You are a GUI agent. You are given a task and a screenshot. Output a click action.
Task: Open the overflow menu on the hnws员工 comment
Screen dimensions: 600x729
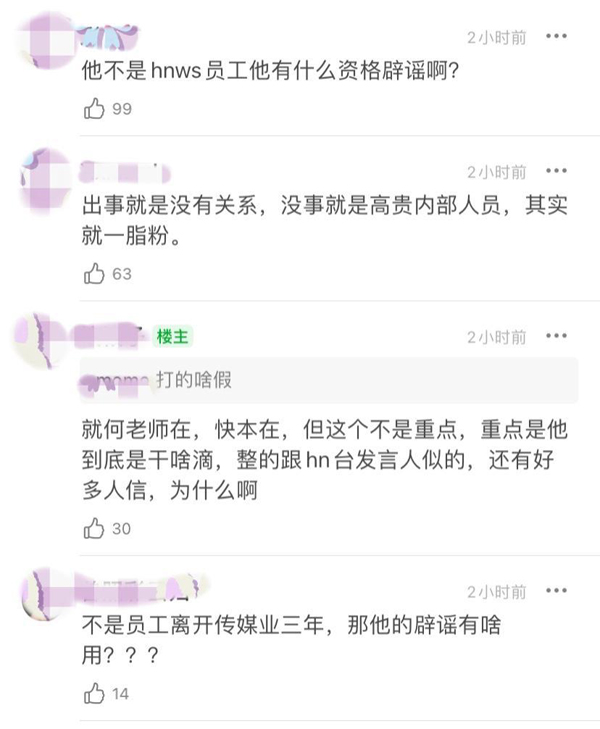[x=557, y=37]
